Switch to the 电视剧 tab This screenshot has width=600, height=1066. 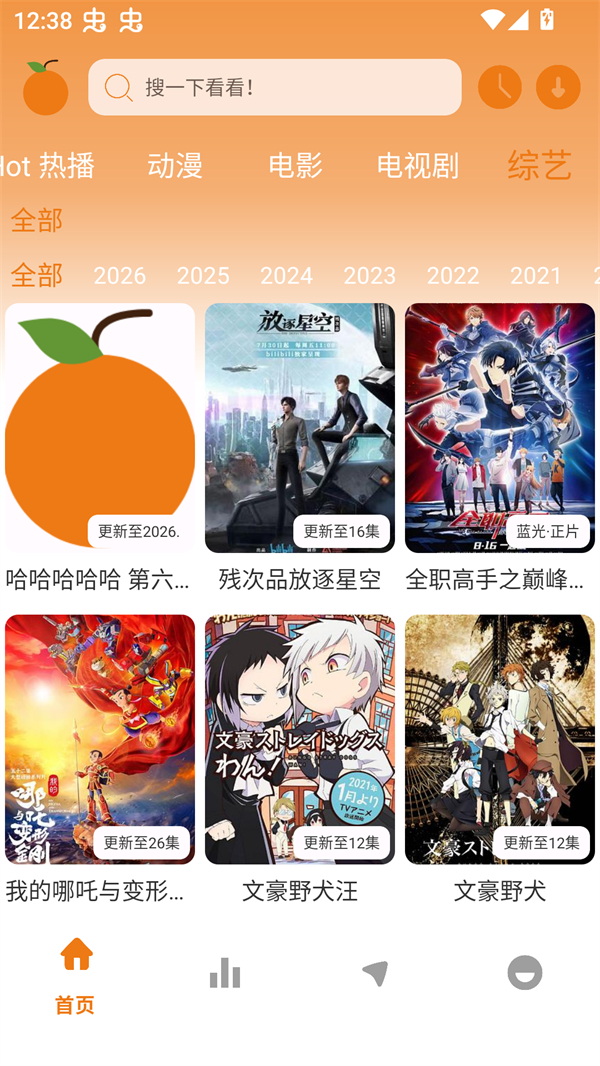(x=417, y=165)
